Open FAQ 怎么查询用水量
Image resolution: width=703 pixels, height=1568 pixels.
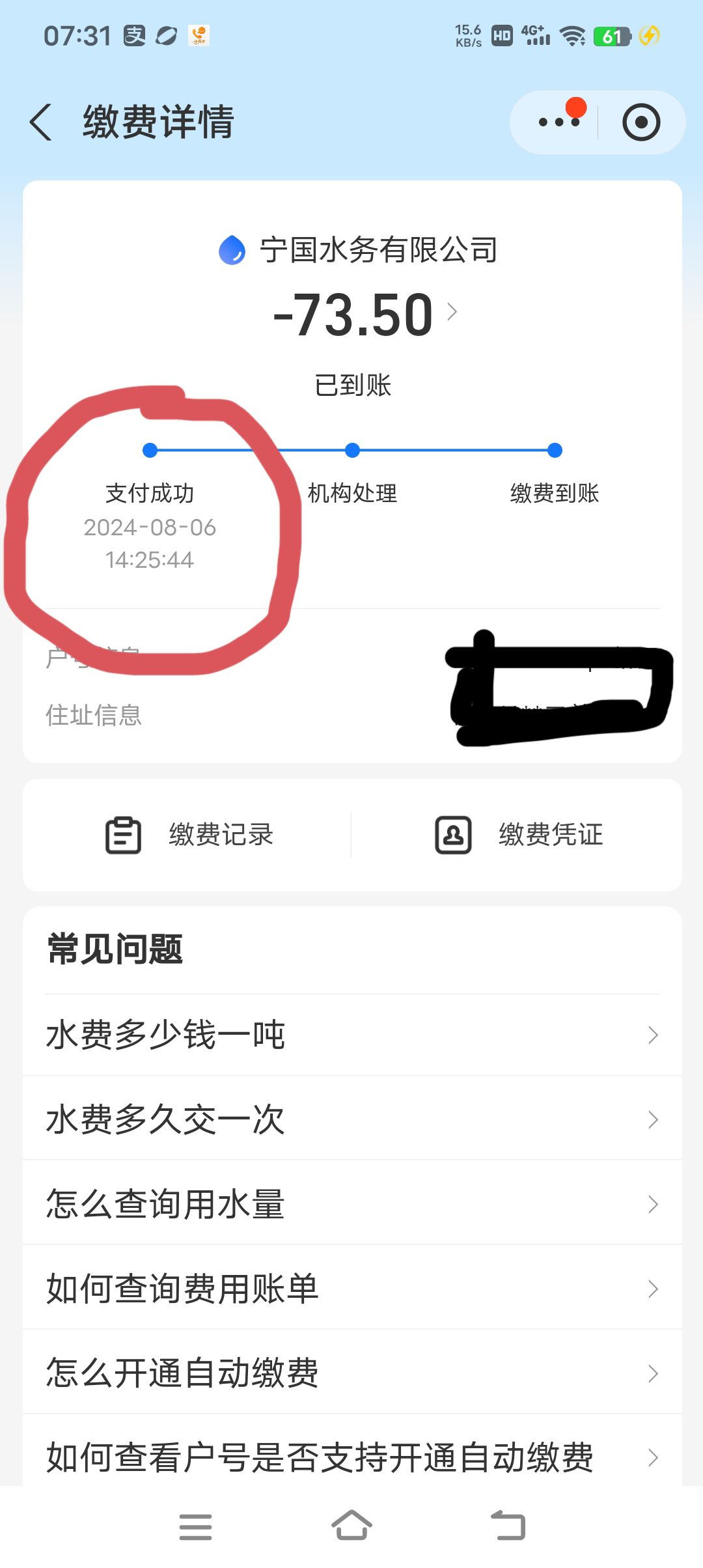point(351,1204)
